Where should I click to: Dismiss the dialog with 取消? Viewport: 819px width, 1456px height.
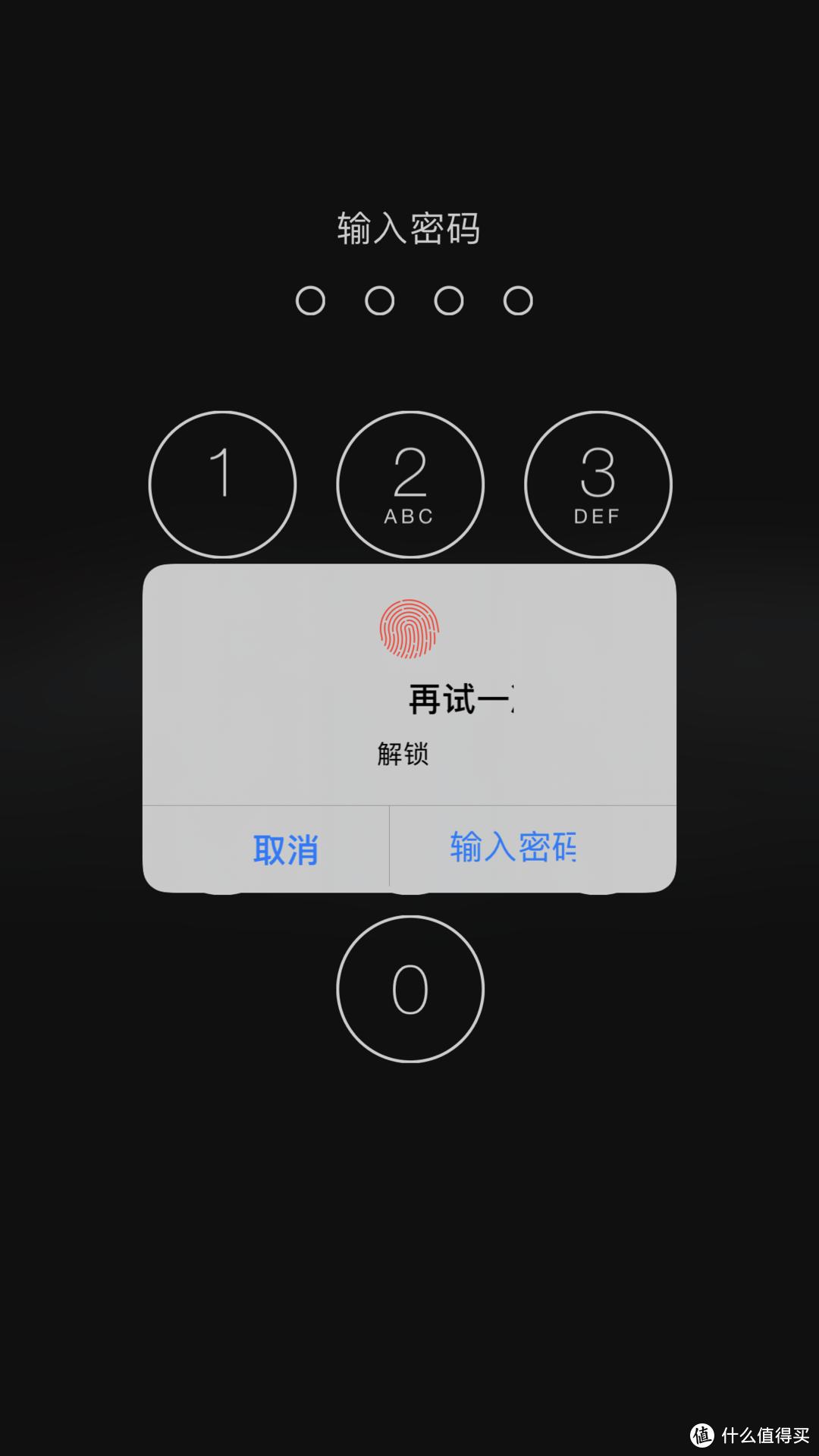pyautogui.click(x=284, y=849)
